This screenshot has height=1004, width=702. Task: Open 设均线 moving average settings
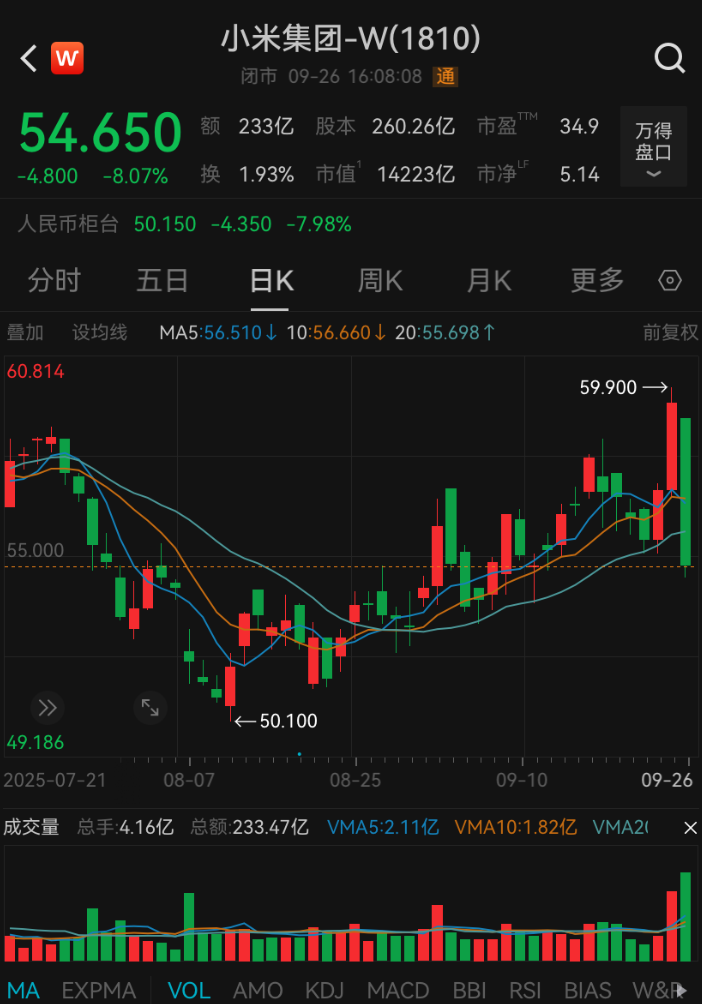pyautogui.click(x=100, y=333)
